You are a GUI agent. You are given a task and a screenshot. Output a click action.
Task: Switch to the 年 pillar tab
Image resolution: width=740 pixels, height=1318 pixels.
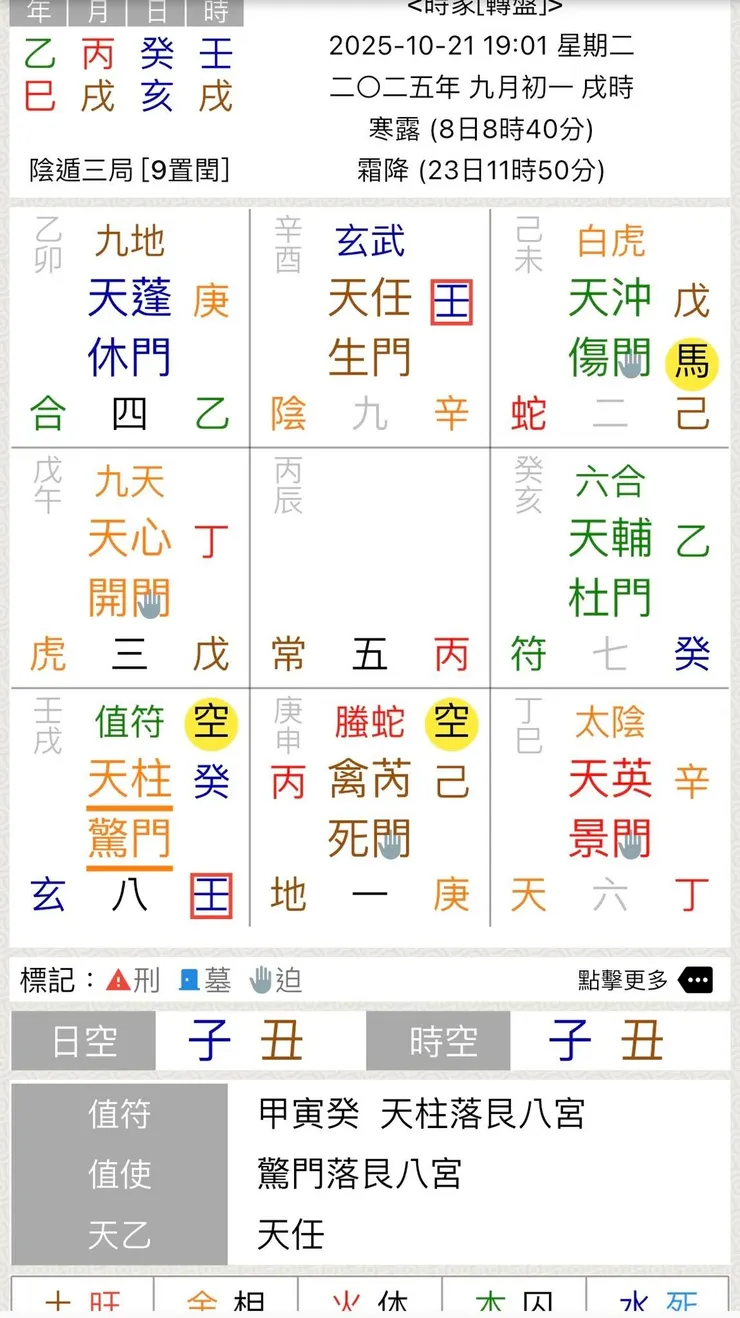click(36, 10)
